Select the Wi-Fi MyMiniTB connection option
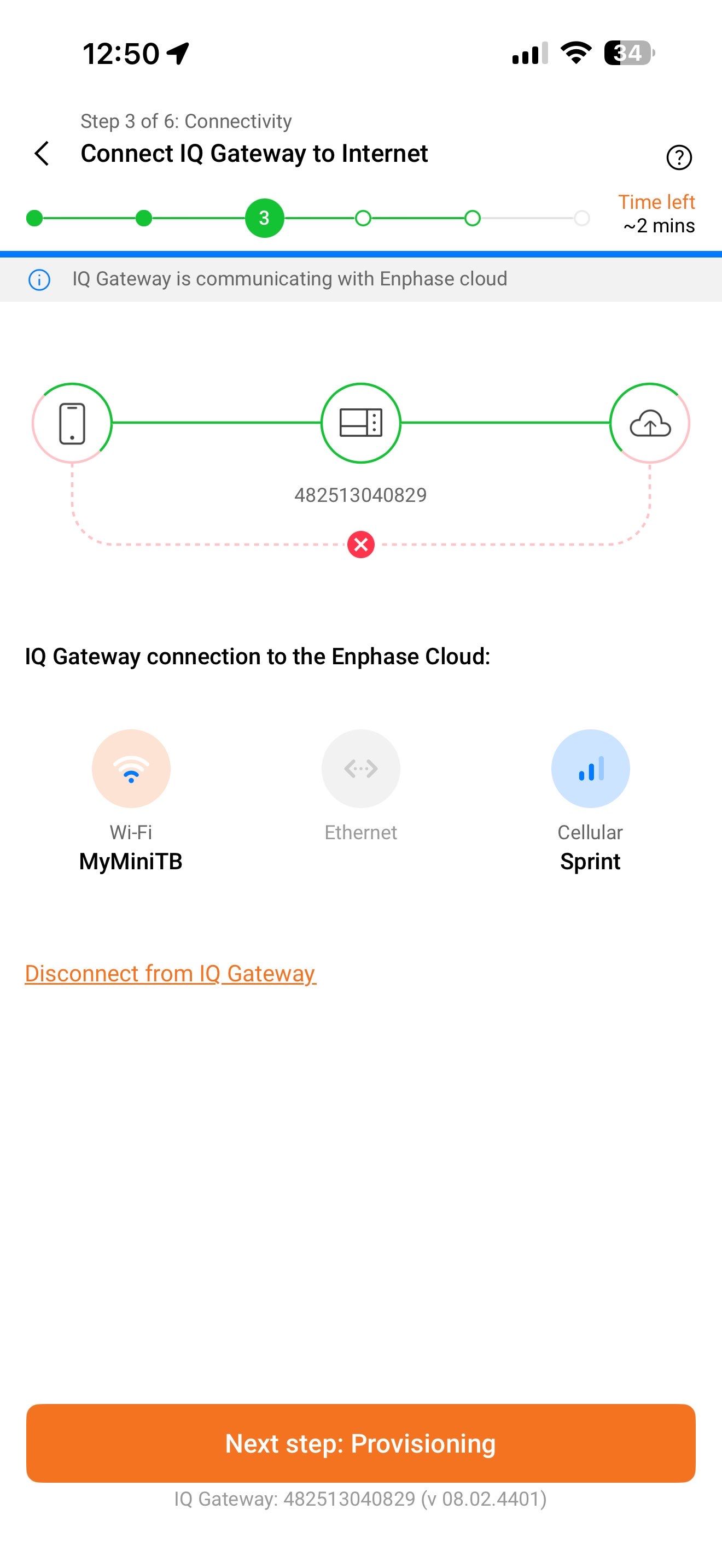 131,769
